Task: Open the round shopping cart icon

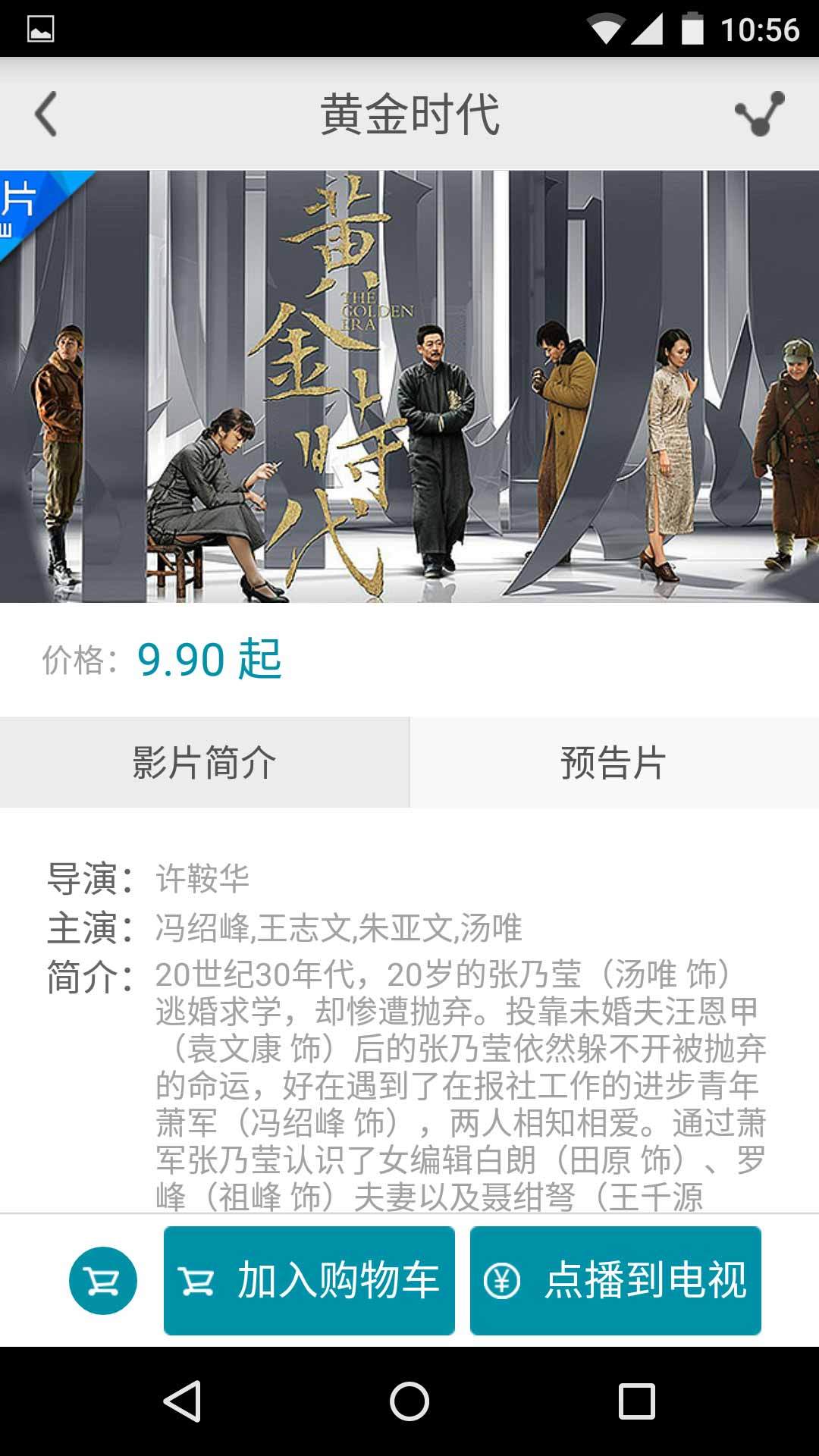Action: (x=103, y=1281)
